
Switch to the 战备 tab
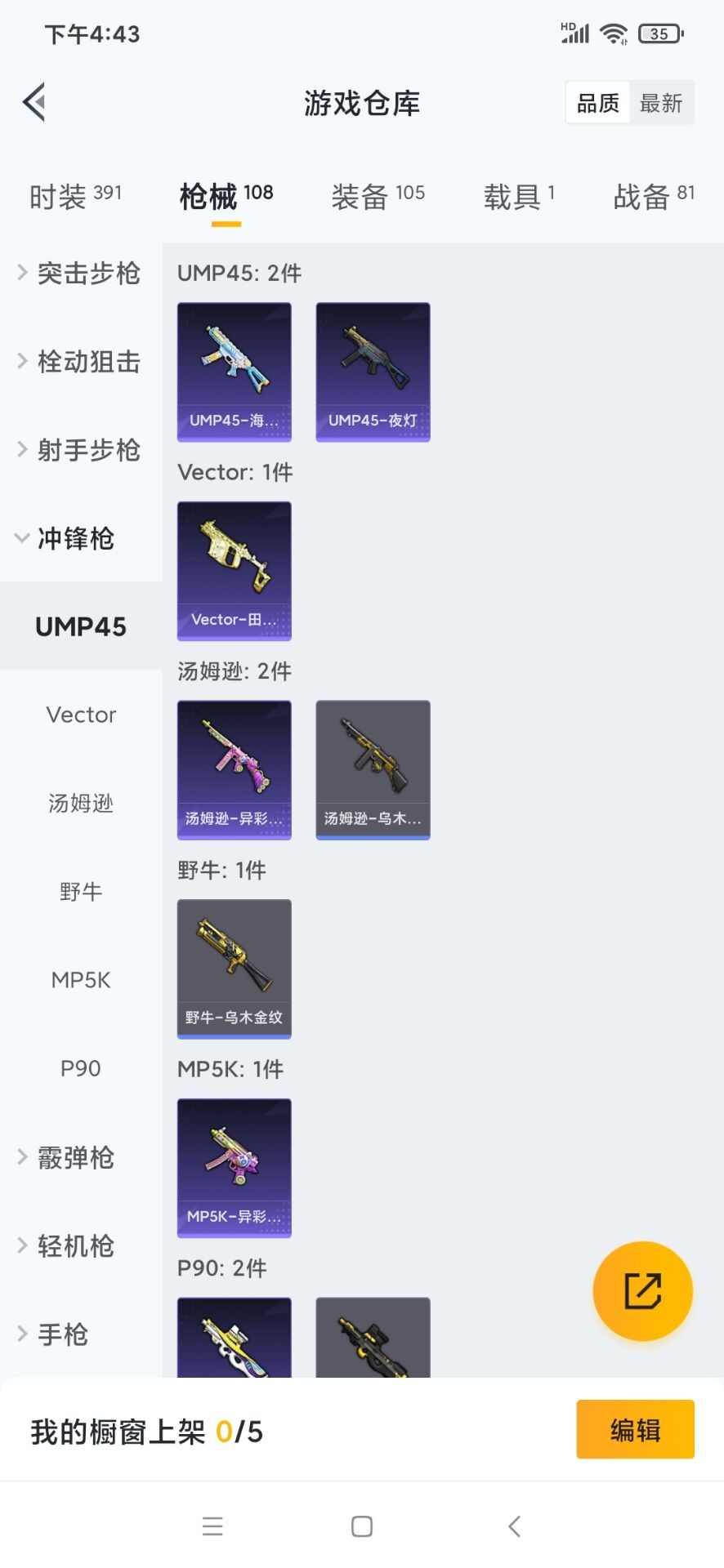[x=654, y=197]
